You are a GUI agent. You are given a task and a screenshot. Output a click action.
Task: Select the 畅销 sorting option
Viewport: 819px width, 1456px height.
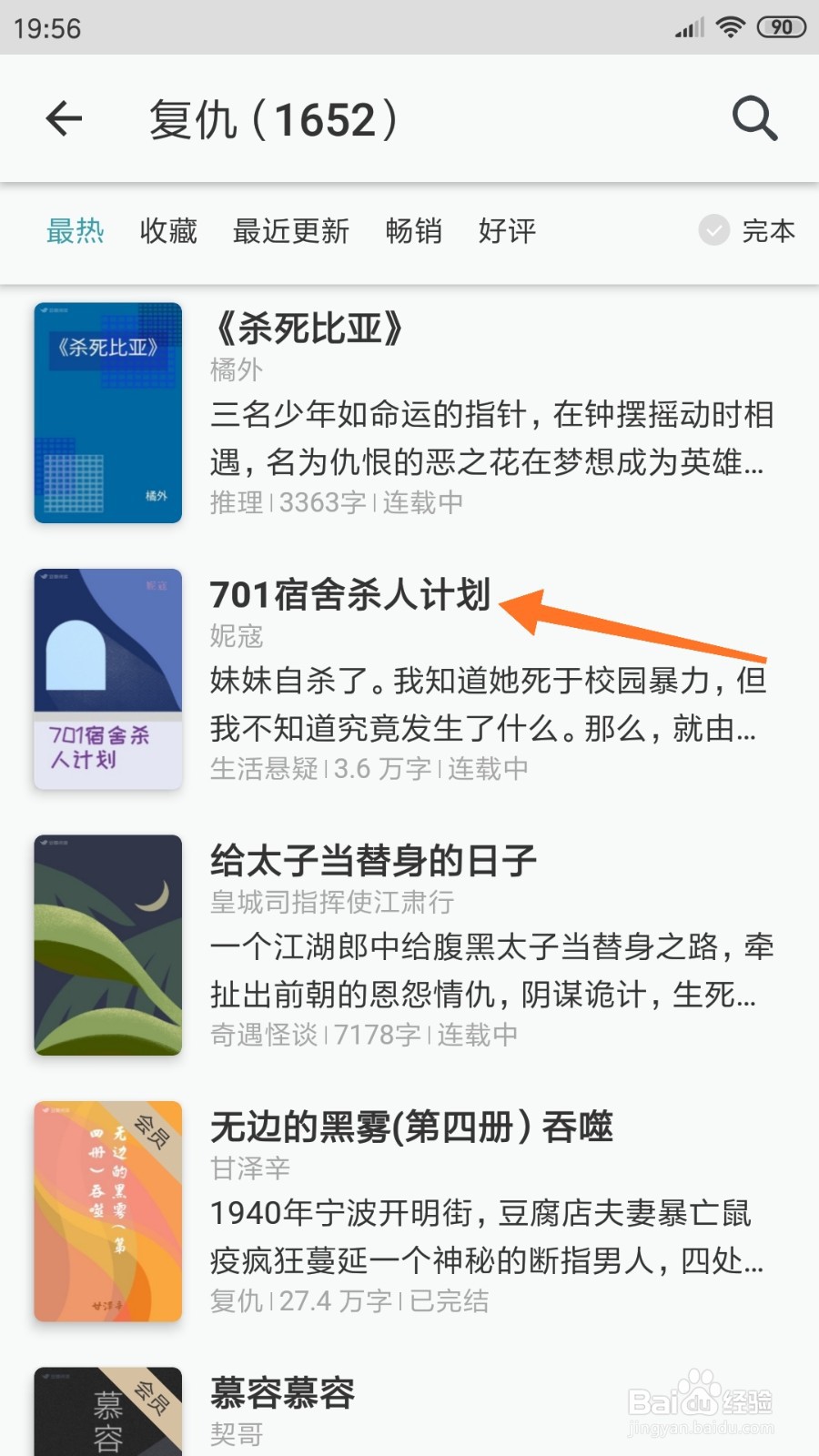click(x=414, y=232)
